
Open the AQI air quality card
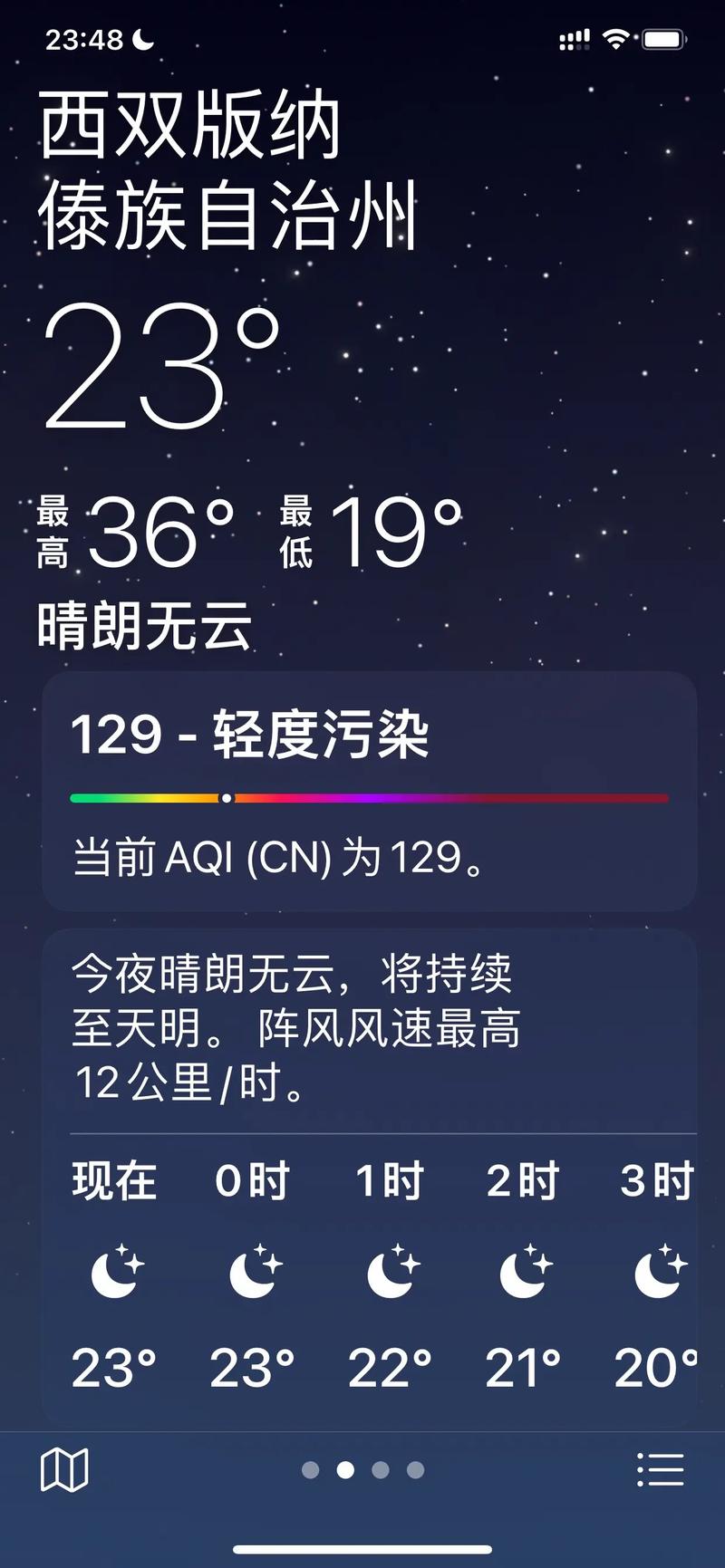point(362,790)
